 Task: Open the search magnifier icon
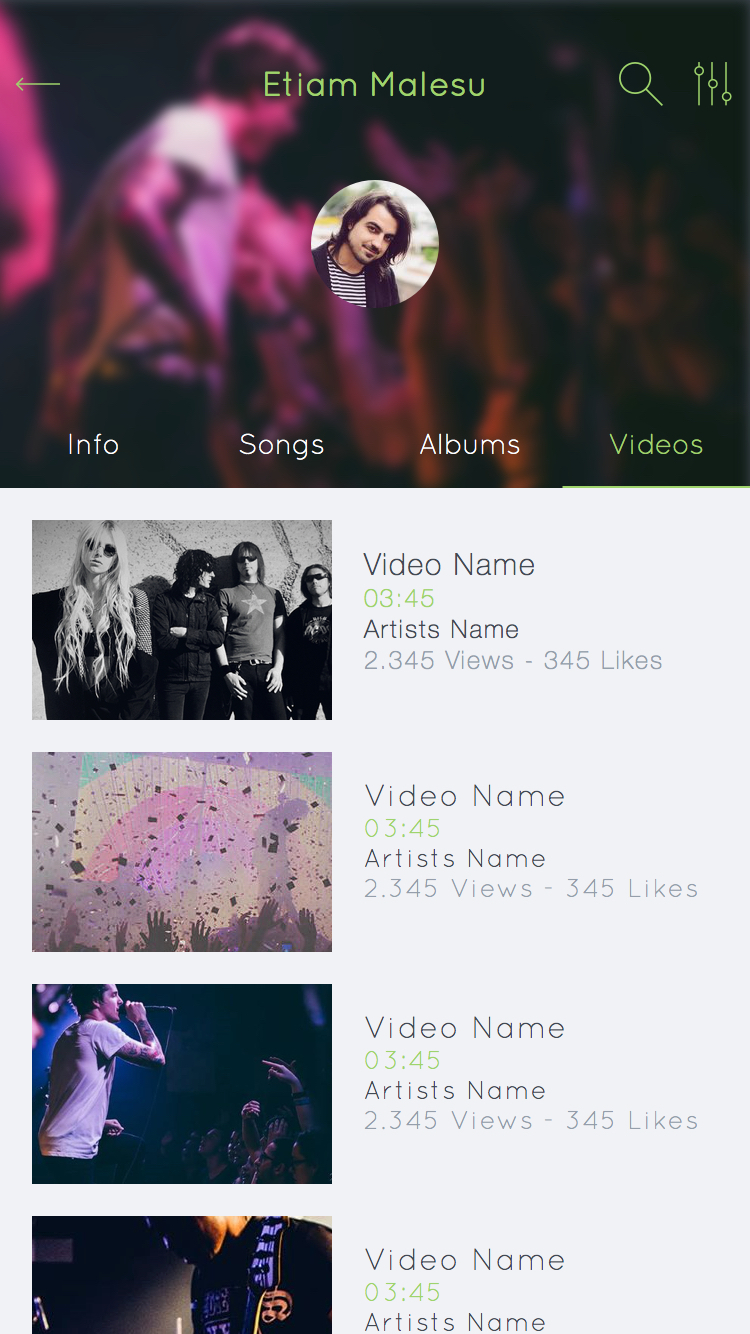pos(640,84)
